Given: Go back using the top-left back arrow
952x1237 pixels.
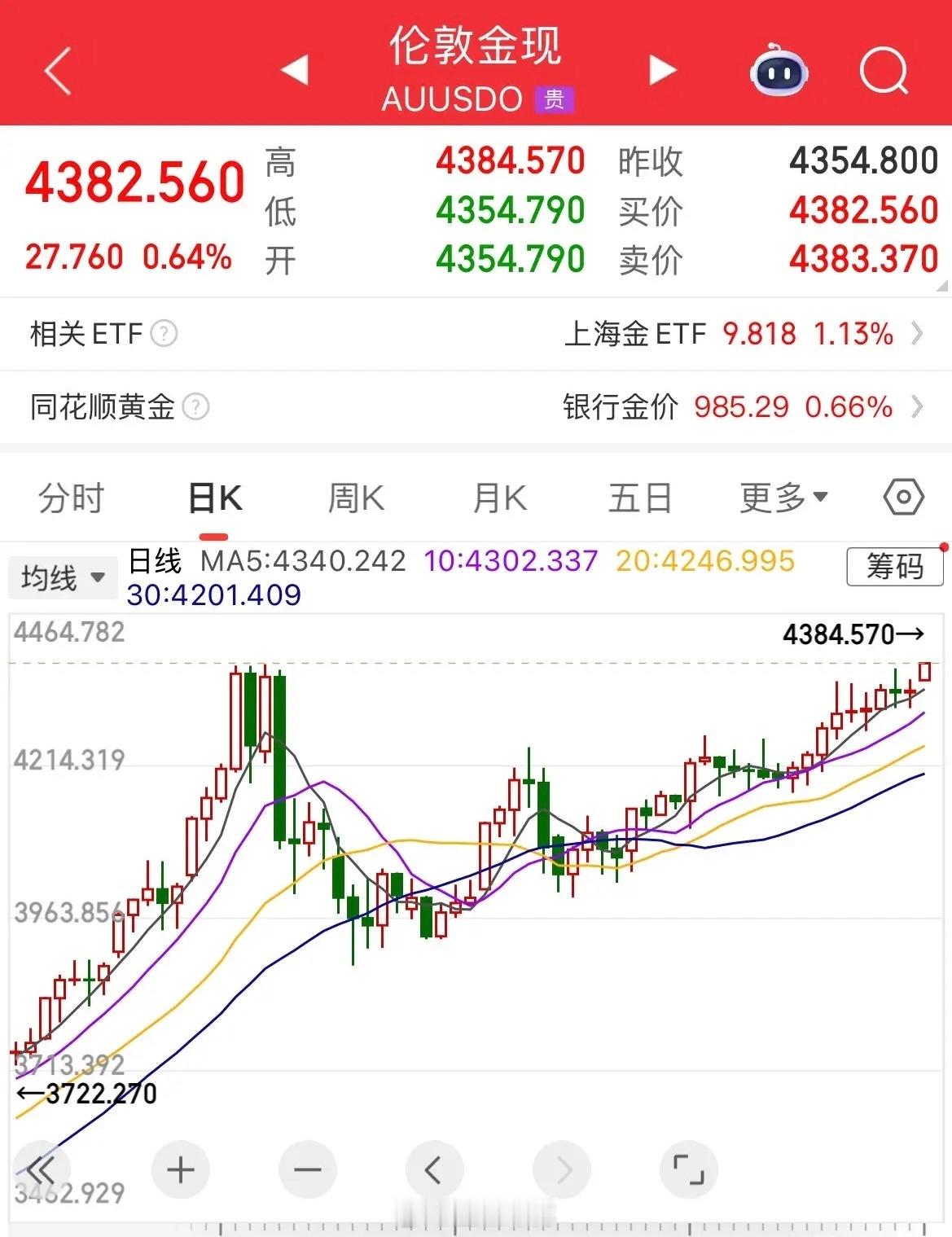Looking at the screenshot, I should (x=55, y=70).
